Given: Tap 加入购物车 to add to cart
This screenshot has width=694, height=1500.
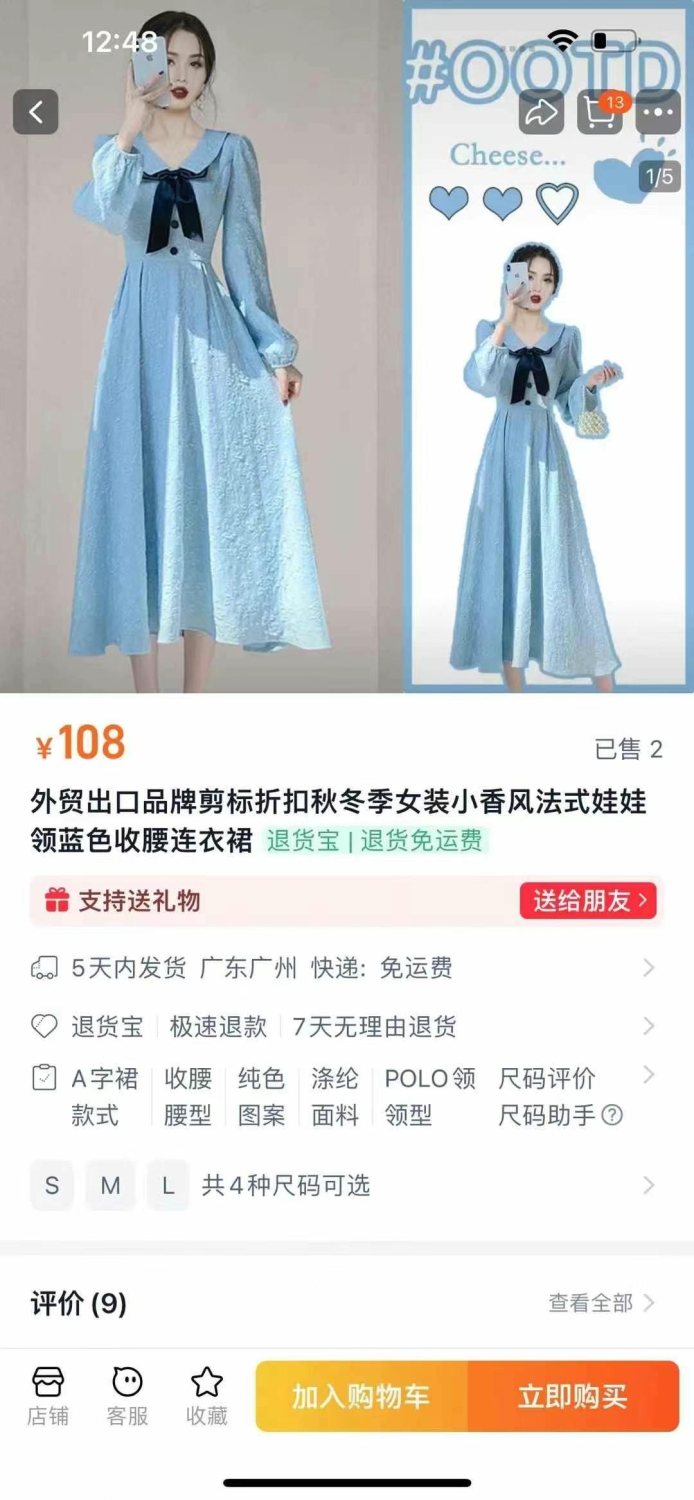Looking at the screenshot, I should click(361, 1396).
